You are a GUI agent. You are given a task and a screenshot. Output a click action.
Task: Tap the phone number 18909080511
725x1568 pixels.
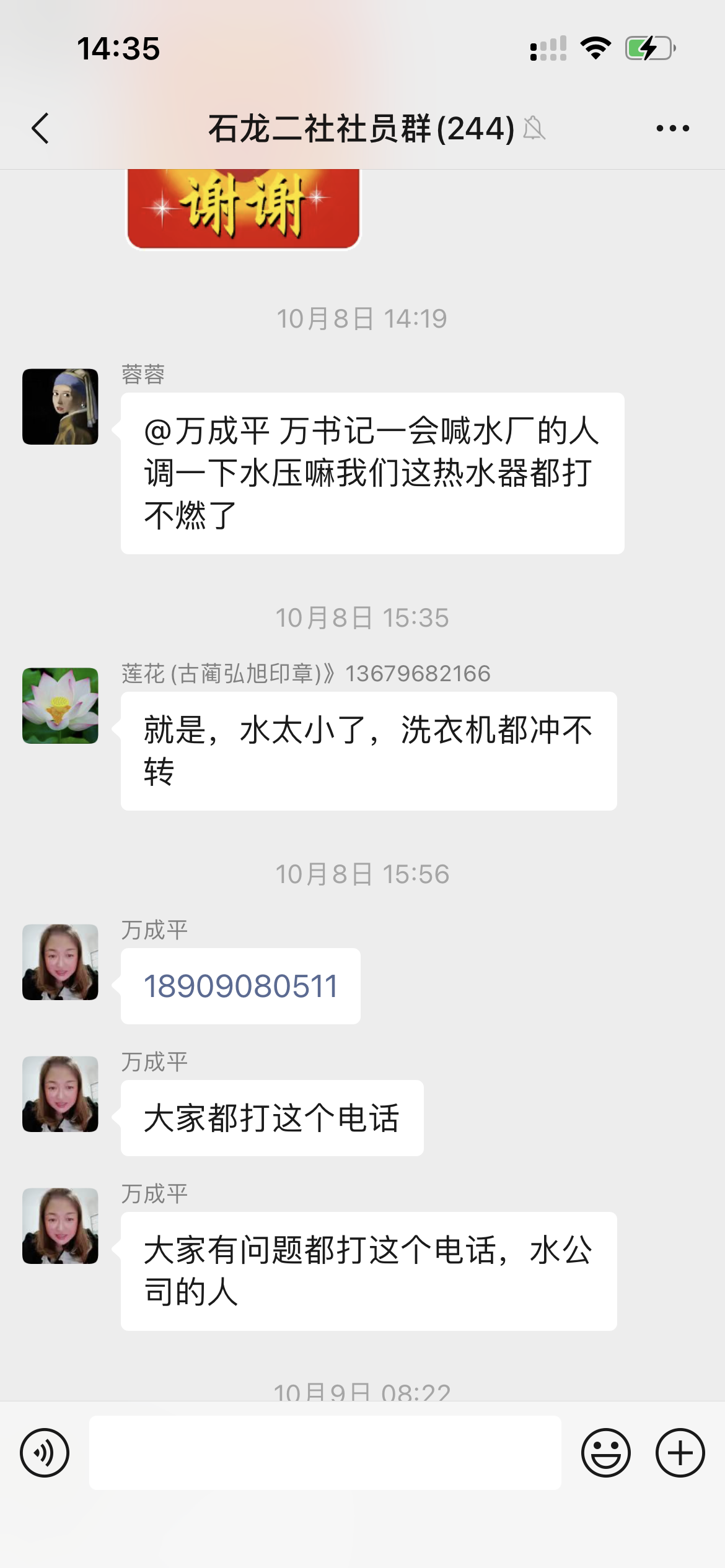pos(240,986)
